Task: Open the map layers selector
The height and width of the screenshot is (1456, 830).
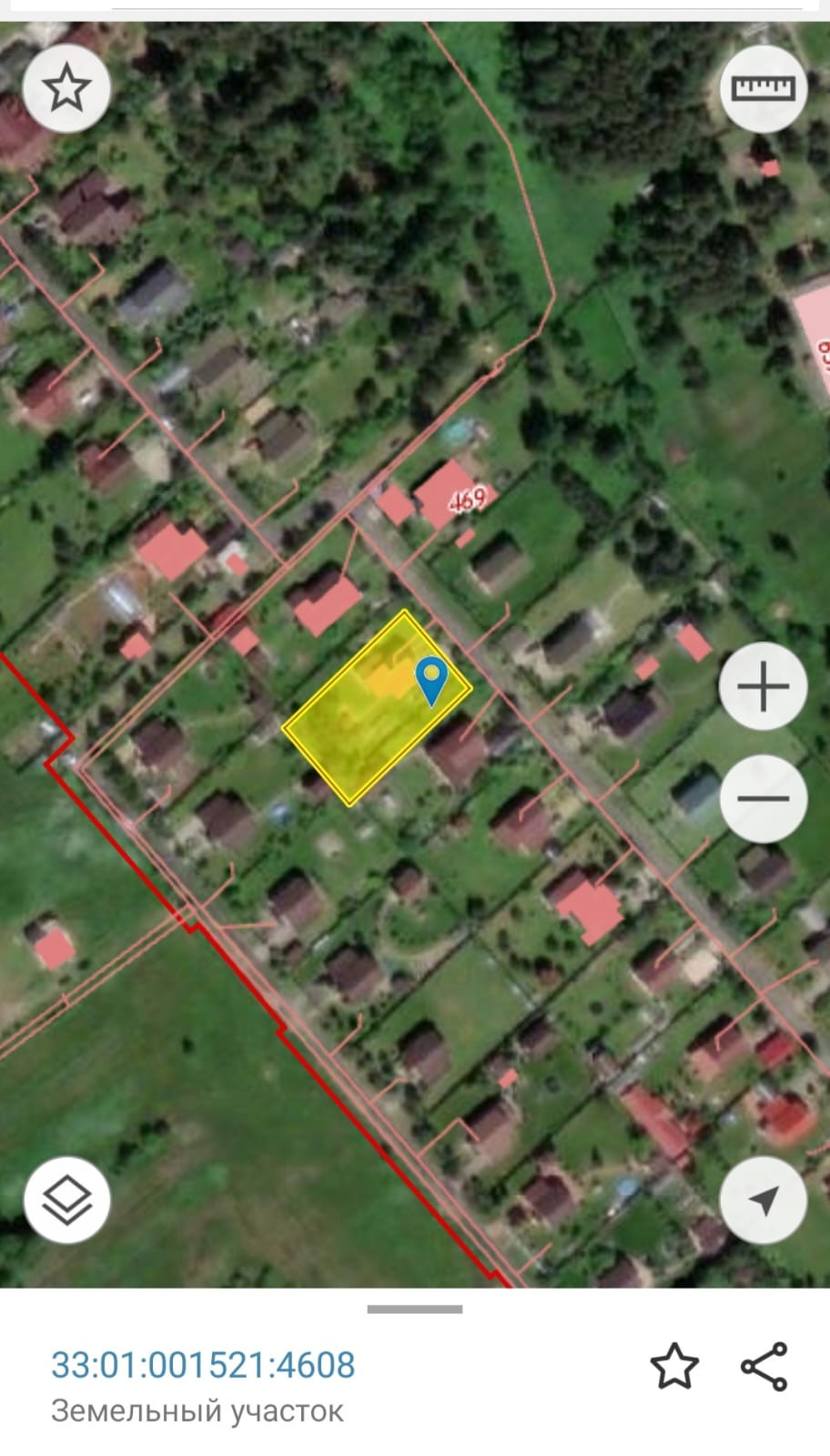Action: (67, 1199)
